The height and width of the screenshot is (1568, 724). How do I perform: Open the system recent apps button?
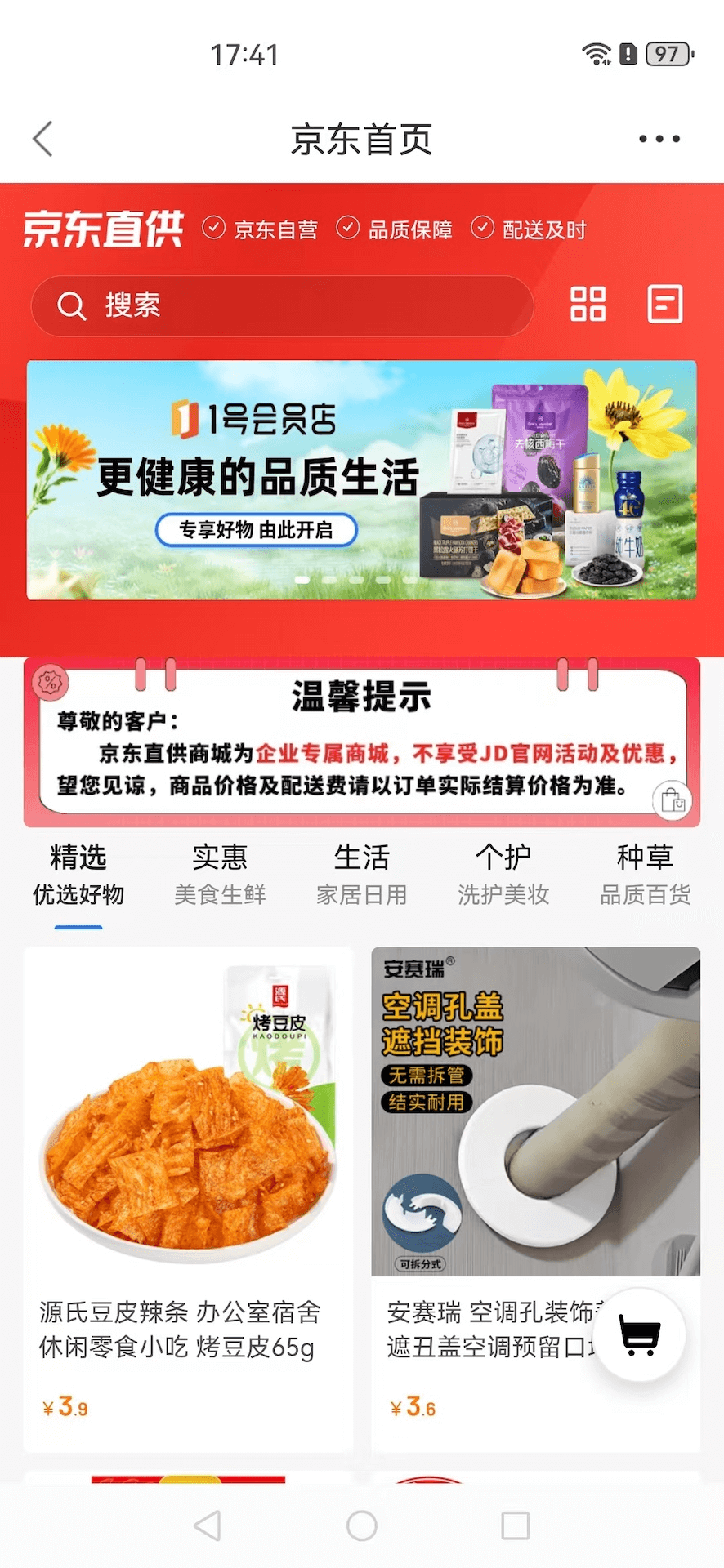(x=515, y=1525)
